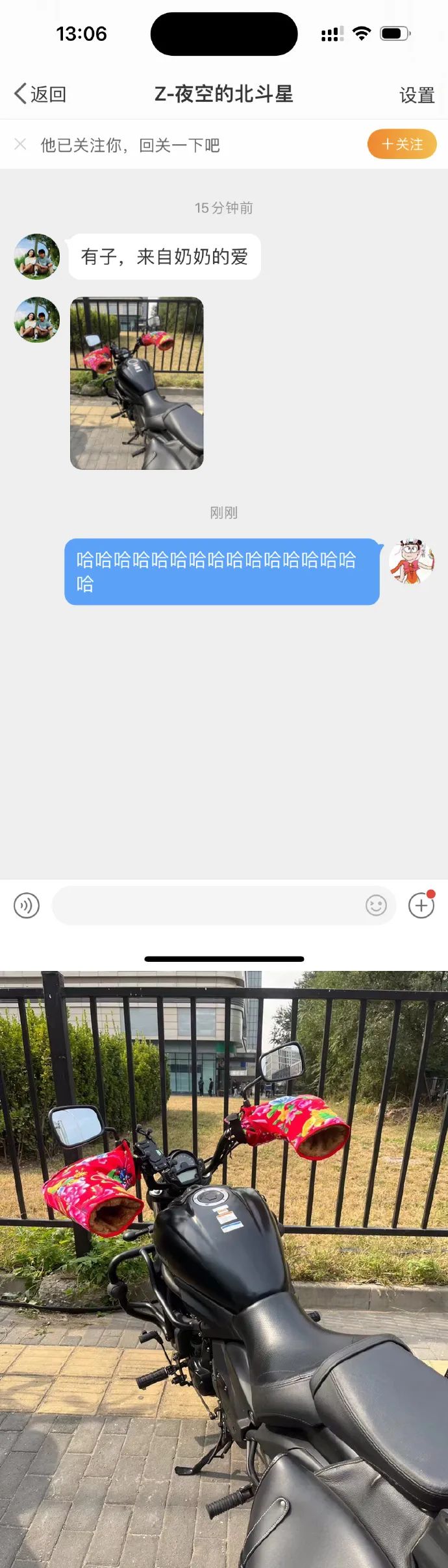Open 设置 for this chat
The width and height of the screenshot is (448, 1568).
point(416,95)
